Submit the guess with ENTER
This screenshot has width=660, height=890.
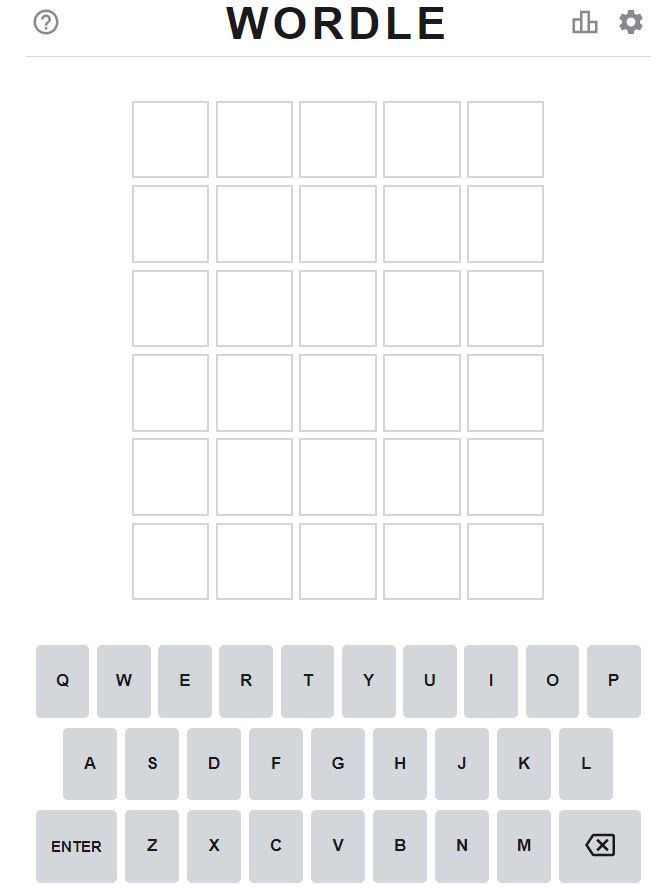[x=76, y=846]
